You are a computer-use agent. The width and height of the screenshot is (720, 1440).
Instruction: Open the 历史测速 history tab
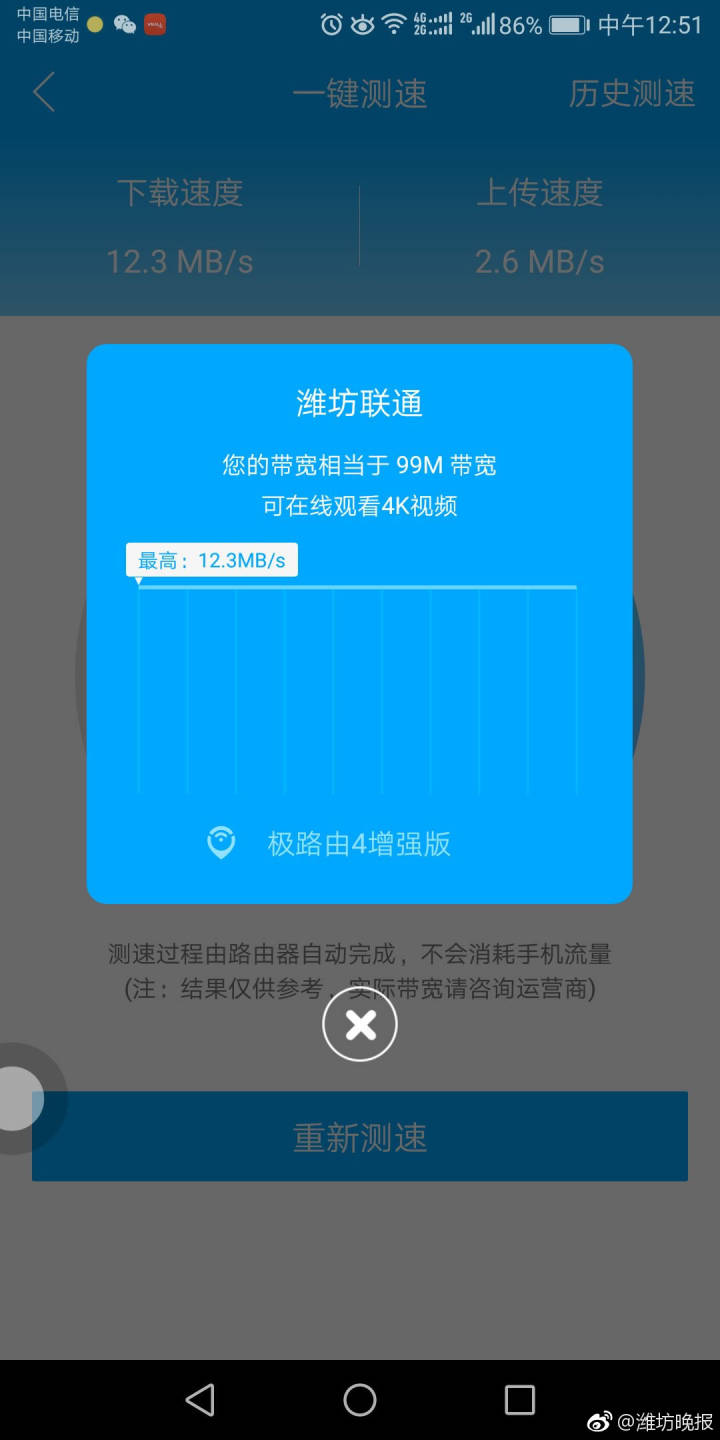[632, 94]
